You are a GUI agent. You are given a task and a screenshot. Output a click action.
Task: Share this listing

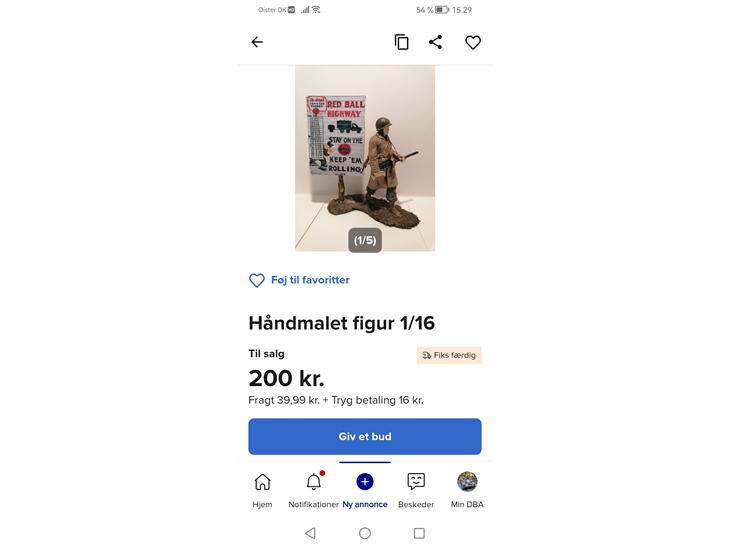click(435, 42)
